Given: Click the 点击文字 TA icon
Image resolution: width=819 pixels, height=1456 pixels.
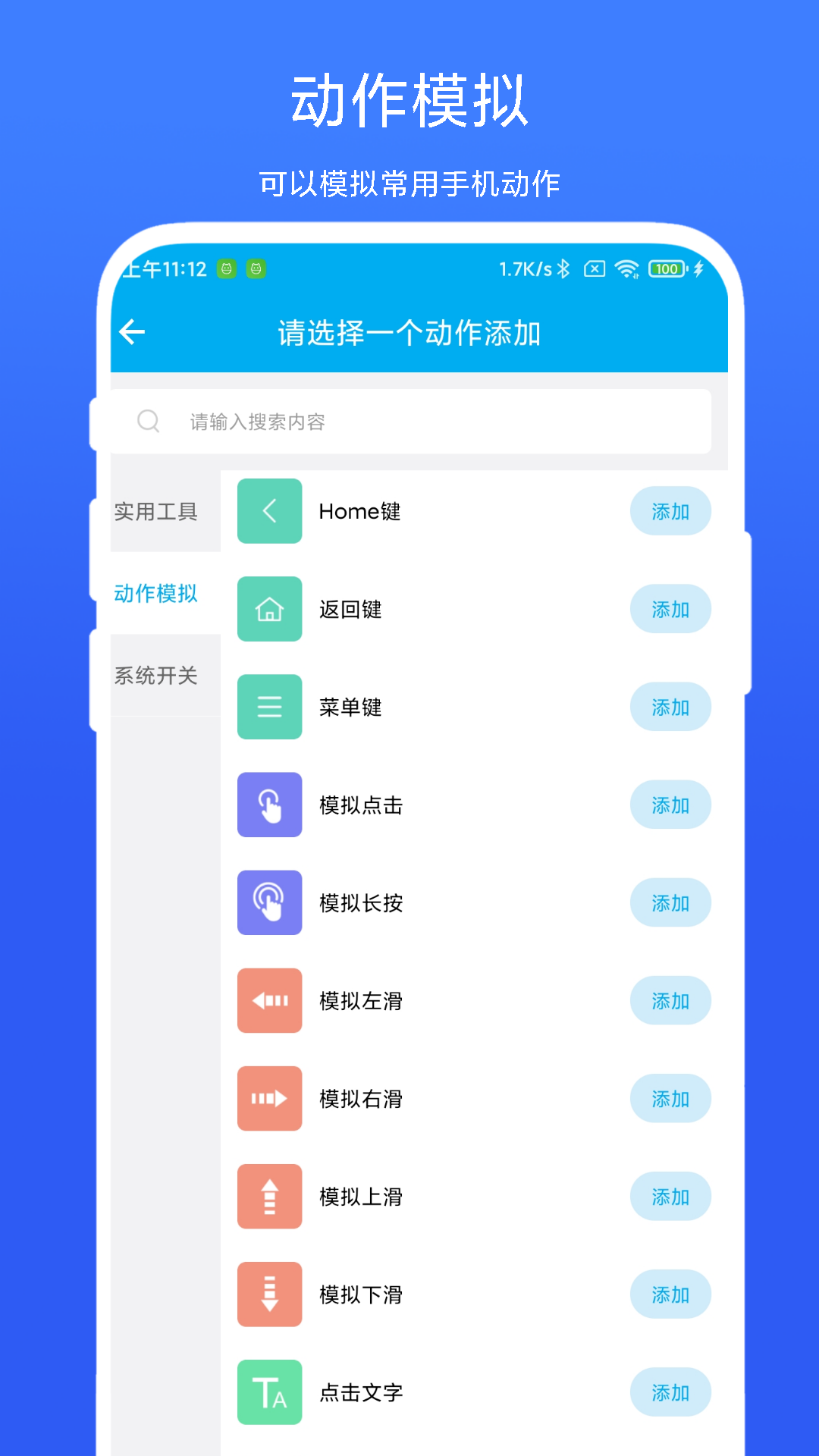Looking at the screenshot, I should pos(269,1392).
